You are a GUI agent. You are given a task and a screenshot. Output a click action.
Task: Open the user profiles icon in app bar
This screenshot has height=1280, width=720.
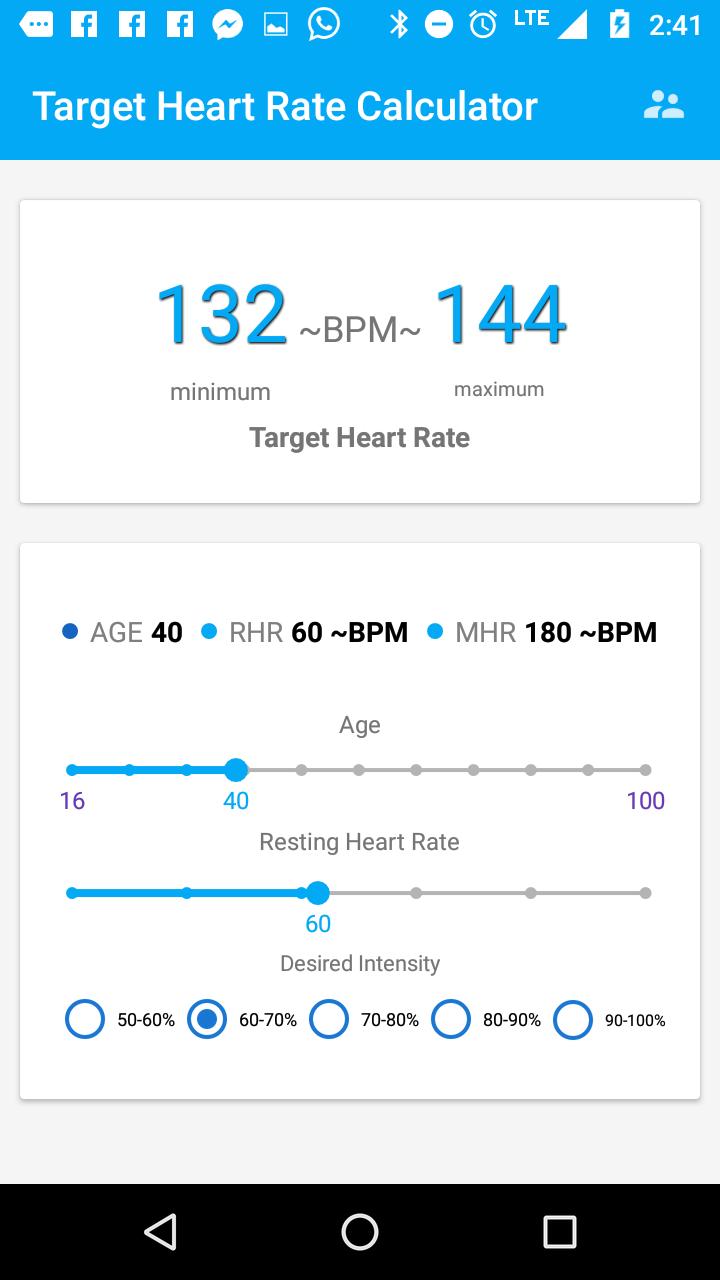pyautogui.click(x=664, y=104)
